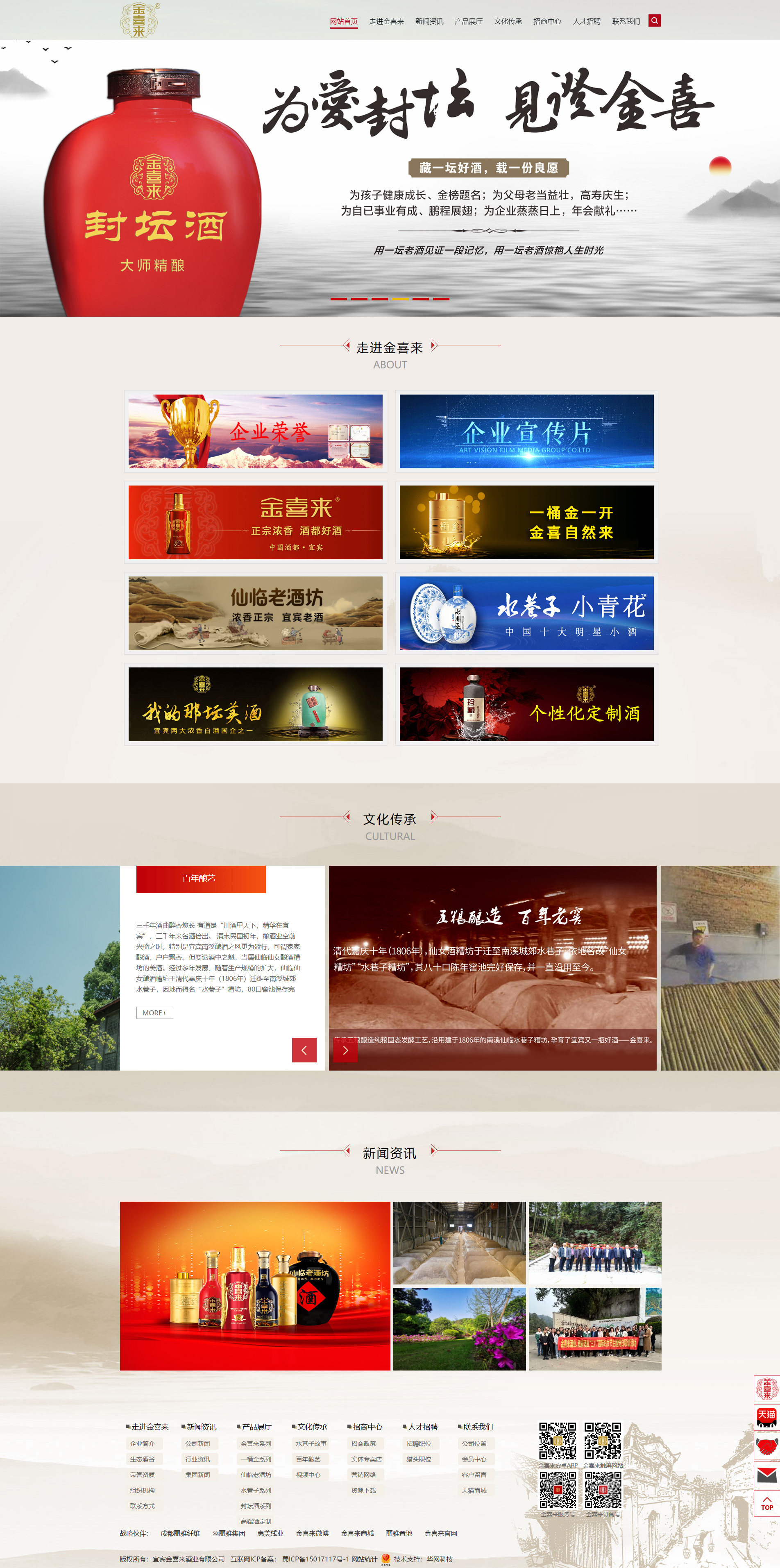Show previous culture slide with left arrow

coord(304,1050)
